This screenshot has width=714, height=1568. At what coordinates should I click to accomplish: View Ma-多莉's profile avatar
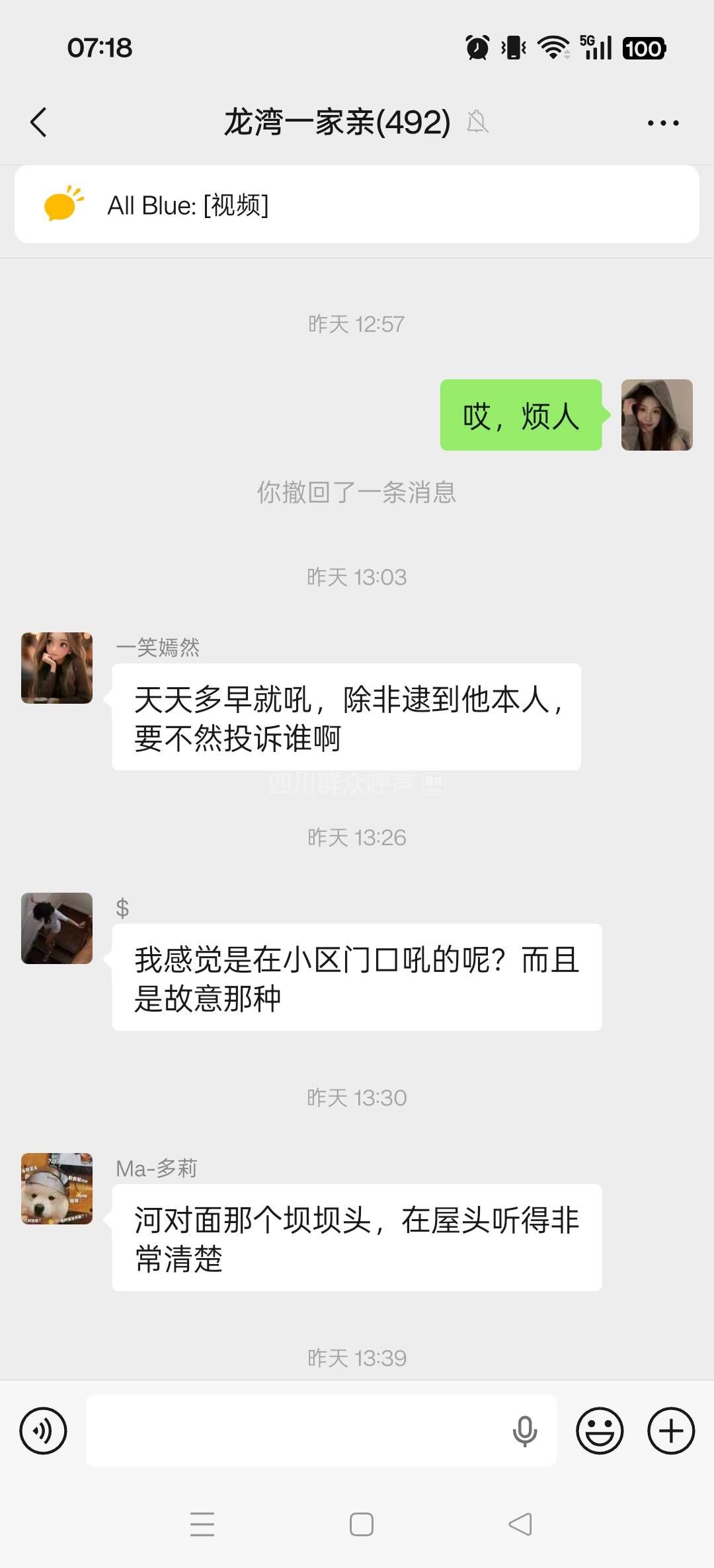(x=57, y=1189)
